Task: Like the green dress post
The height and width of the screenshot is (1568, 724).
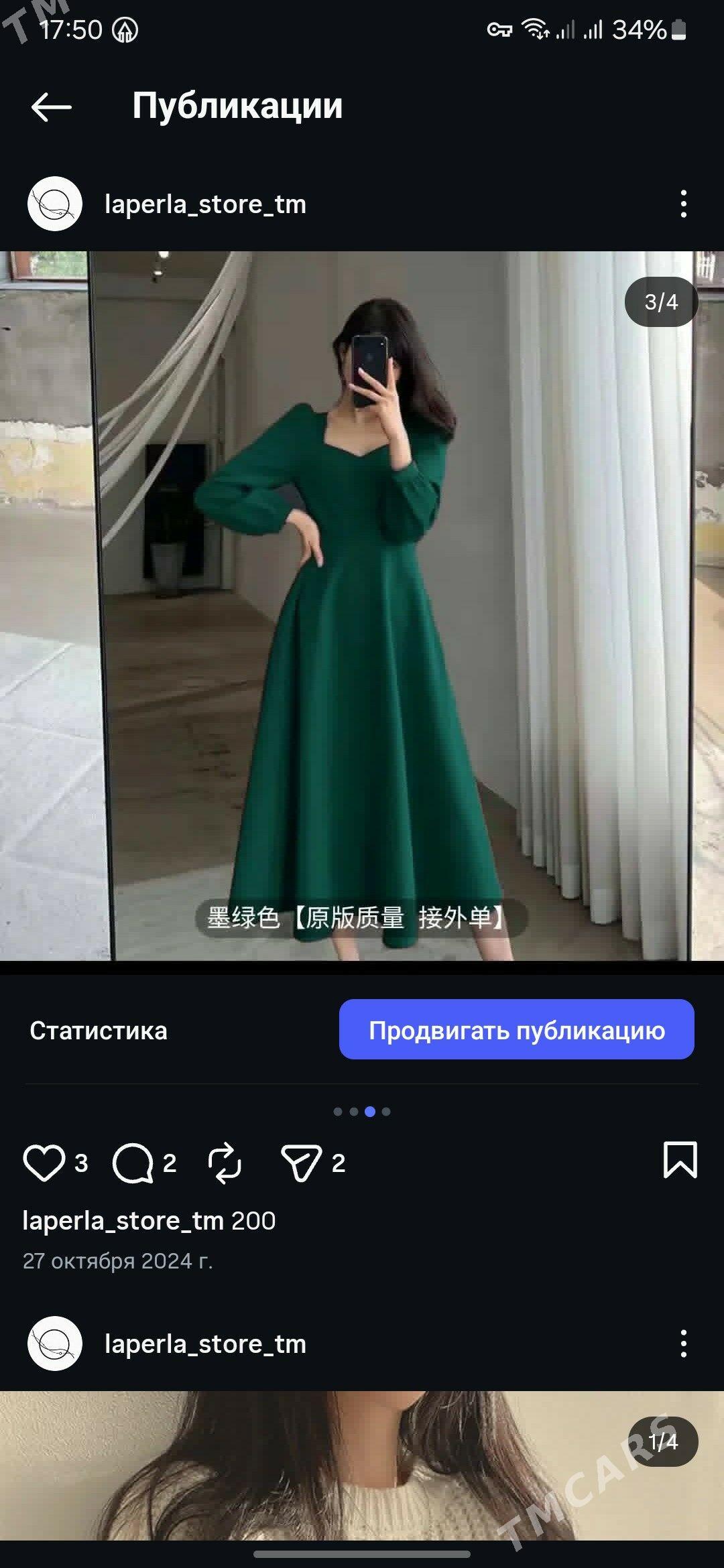Action: [x=44, y=1163]
